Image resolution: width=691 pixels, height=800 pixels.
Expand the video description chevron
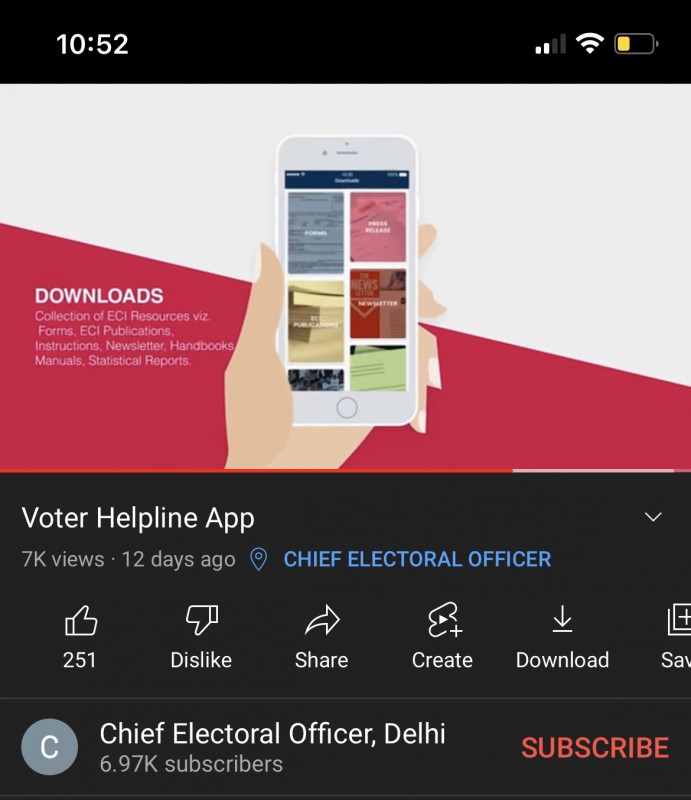(653, 517)
